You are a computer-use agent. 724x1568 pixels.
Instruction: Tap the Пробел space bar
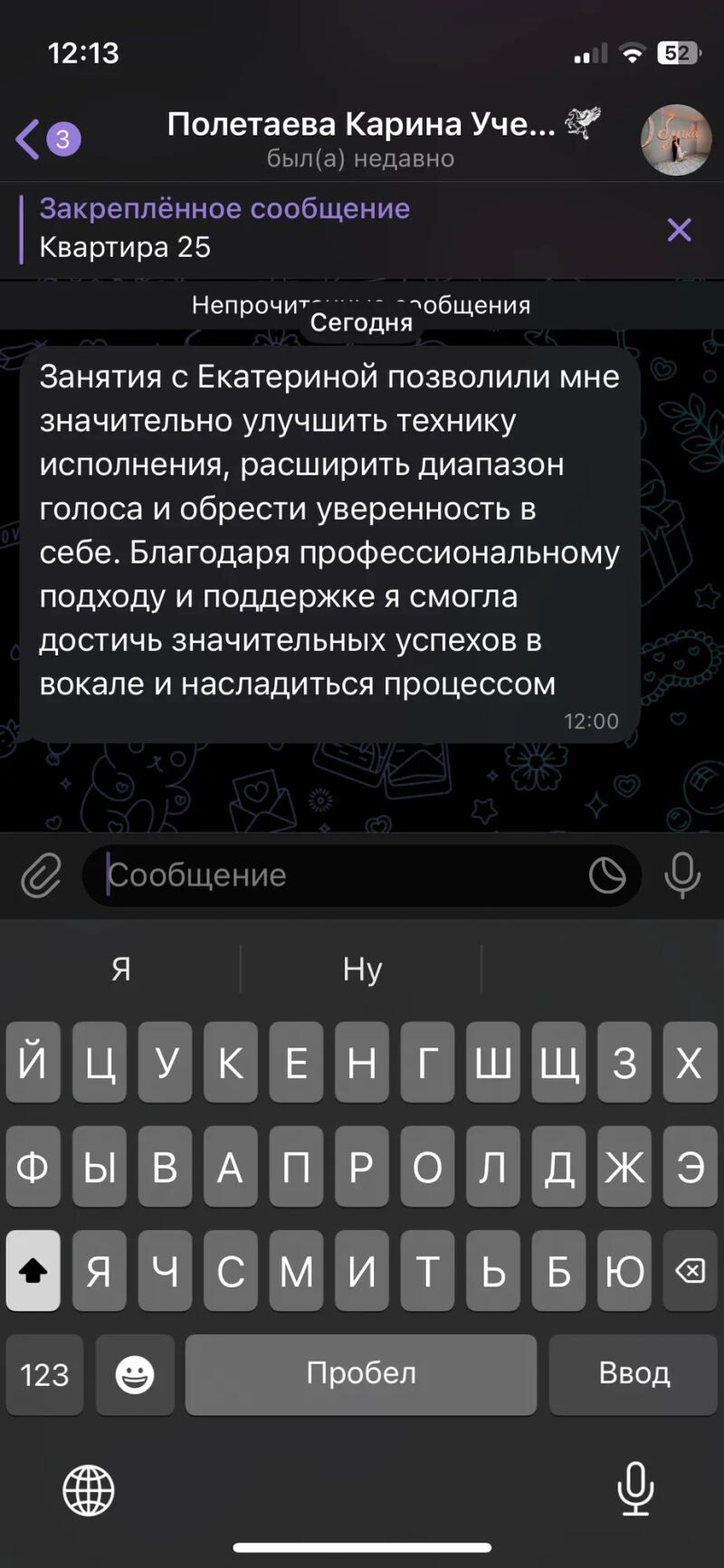(361, 1374)
